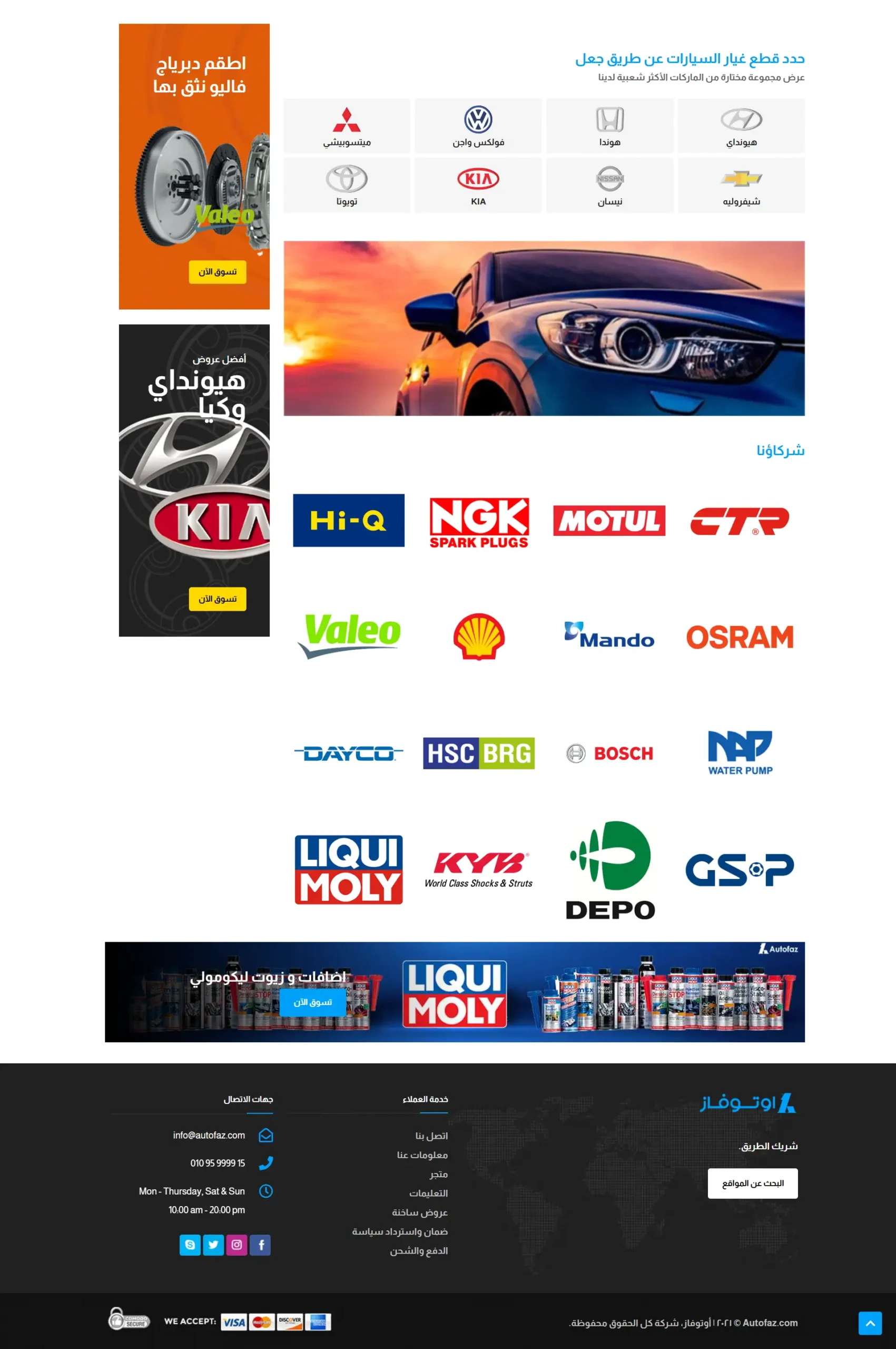Choose the Nissan (نيسان) brand tile
The width and height of the screenshot is (896, 1349).
click(609, 185)
